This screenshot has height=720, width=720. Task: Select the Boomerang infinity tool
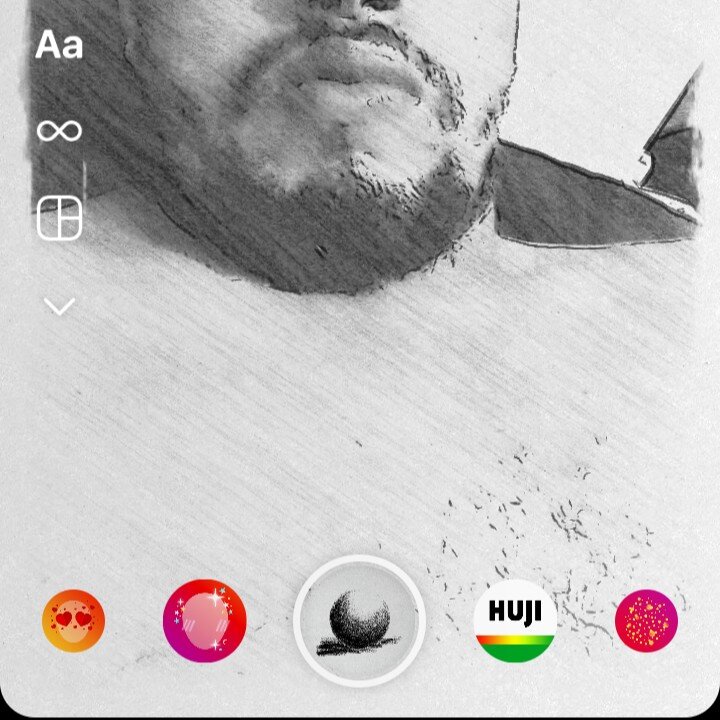point(59,131)
